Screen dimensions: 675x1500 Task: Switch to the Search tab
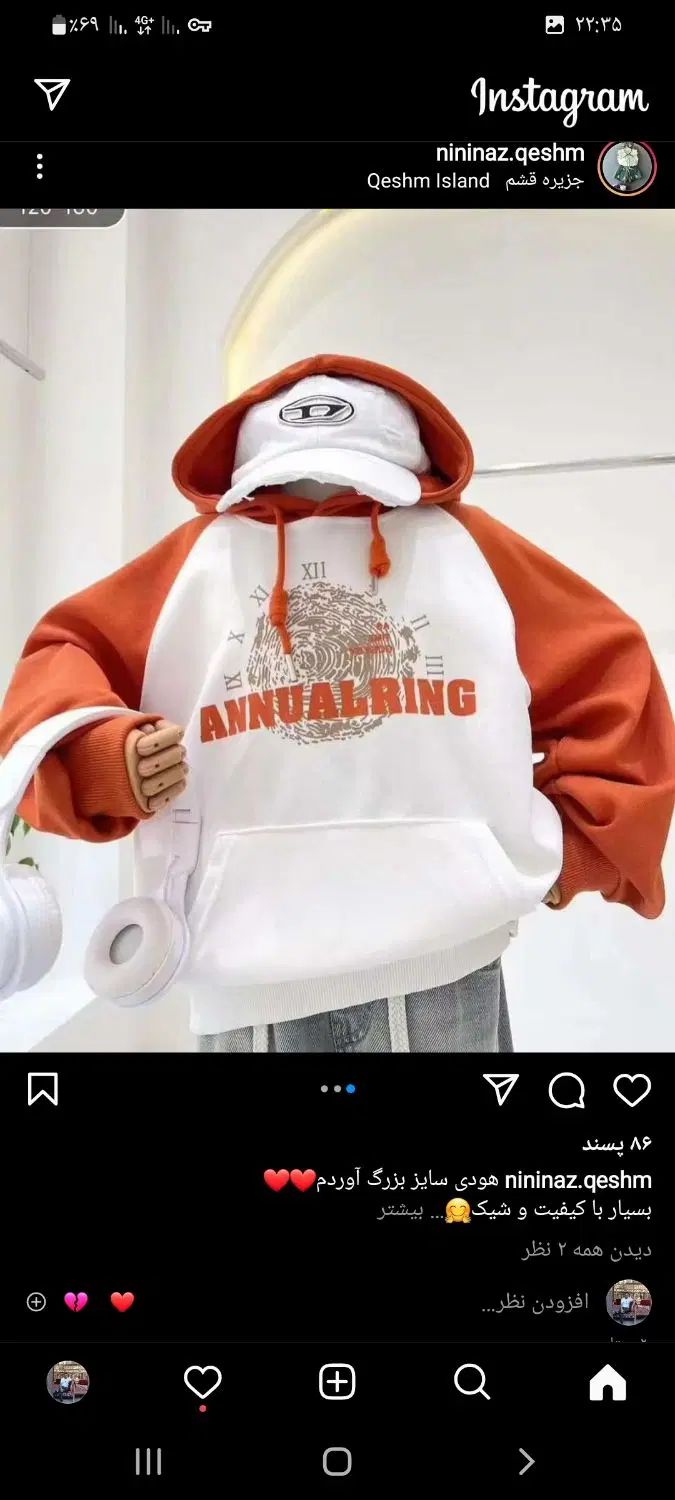click(471, 1382)
